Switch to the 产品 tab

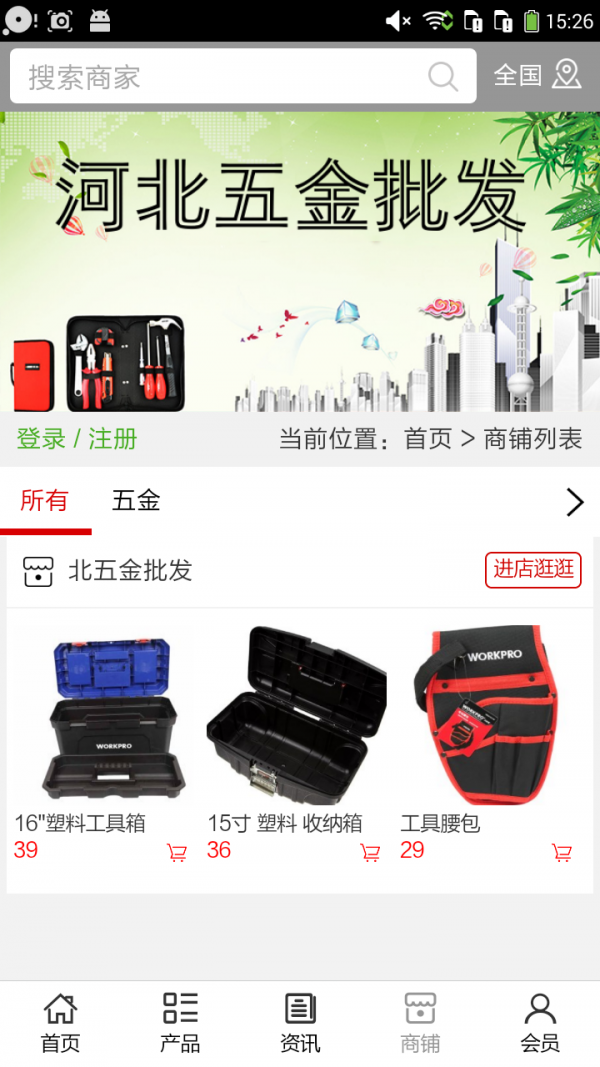pos(180,1023)
